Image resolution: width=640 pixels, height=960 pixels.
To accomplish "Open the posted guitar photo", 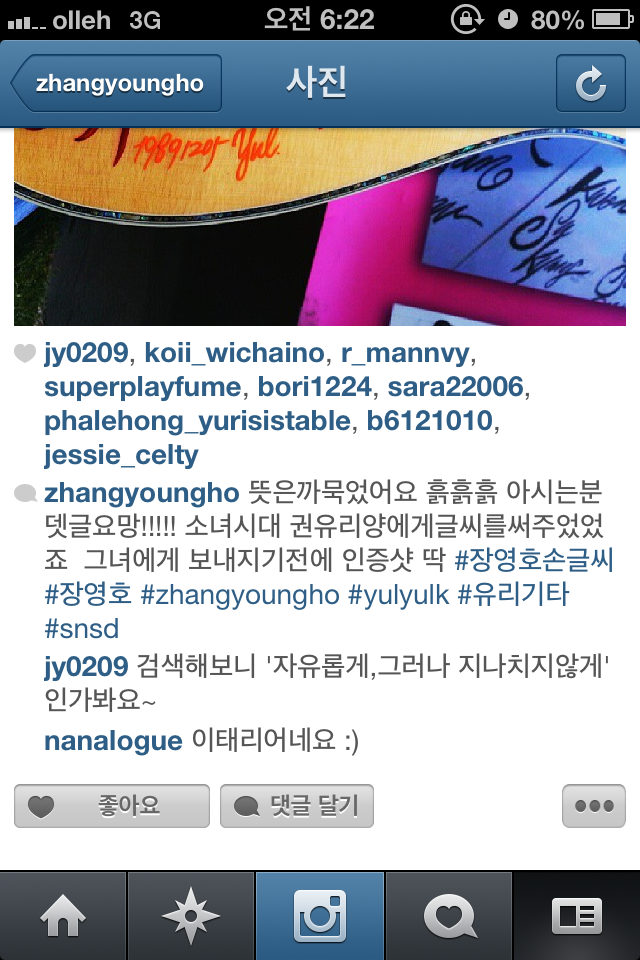I will (320, 228).
